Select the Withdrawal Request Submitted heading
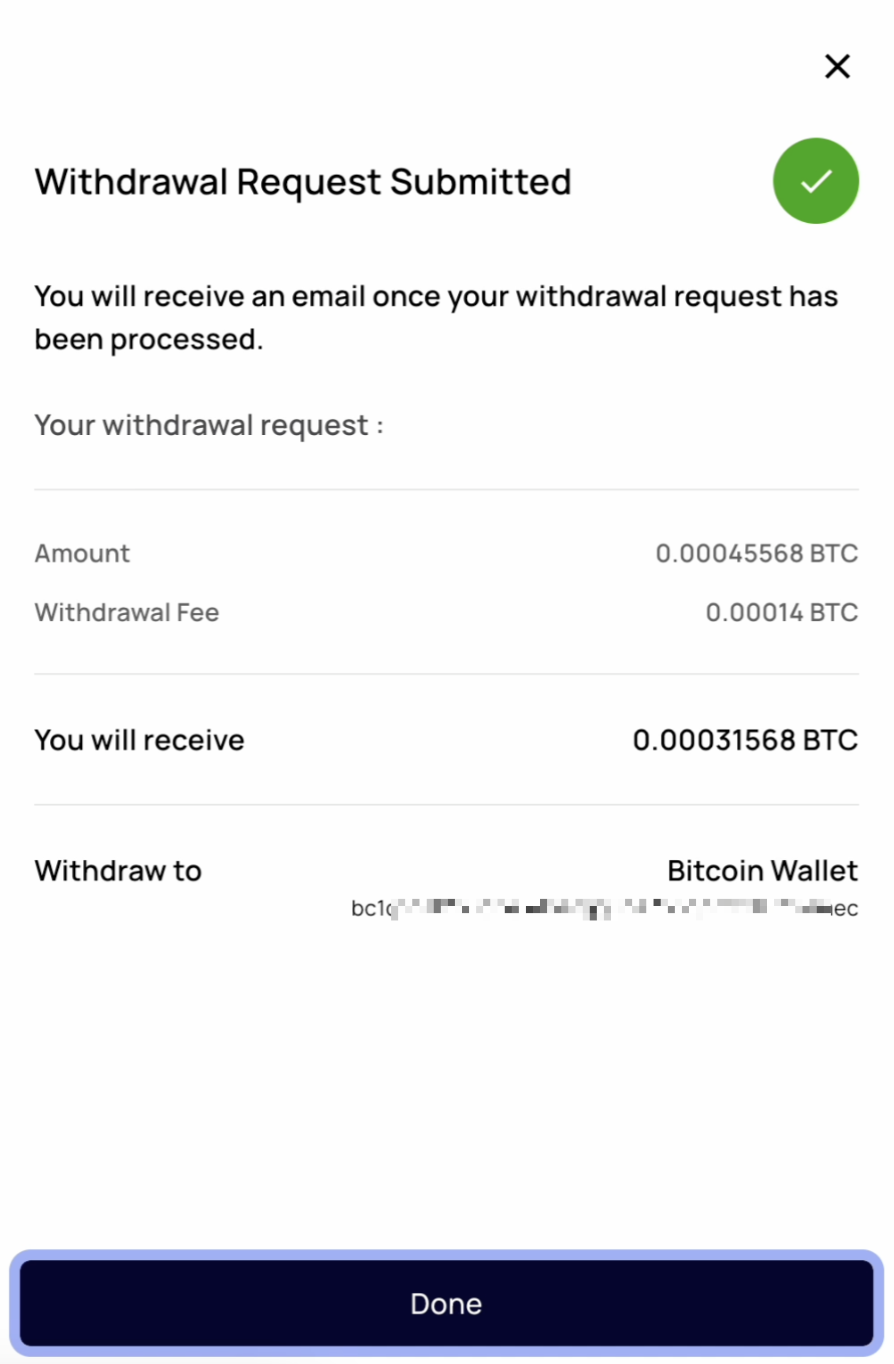 pyautogui.click(x=302, y=181)
